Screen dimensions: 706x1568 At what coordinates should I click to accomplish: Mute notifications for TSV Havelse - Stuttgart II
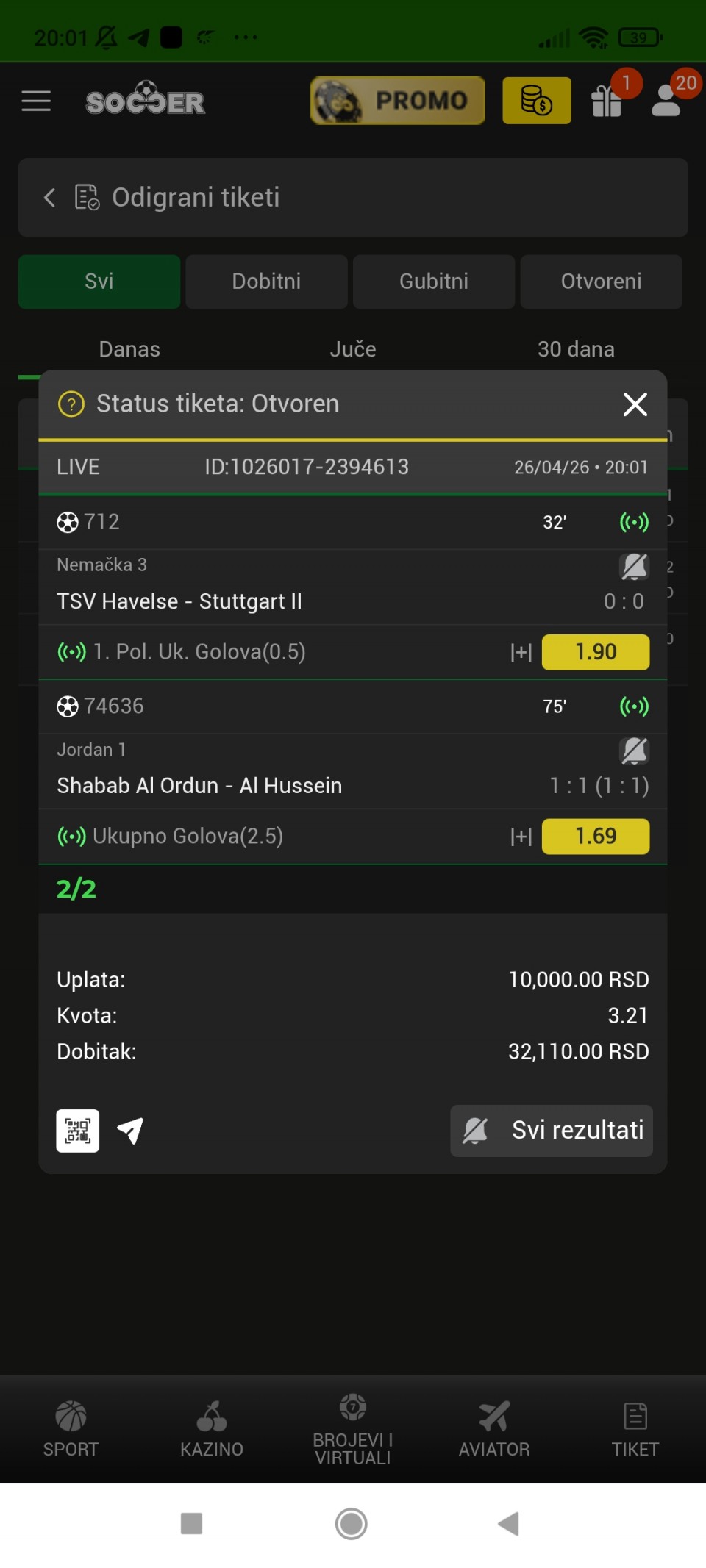pos(634,566)
